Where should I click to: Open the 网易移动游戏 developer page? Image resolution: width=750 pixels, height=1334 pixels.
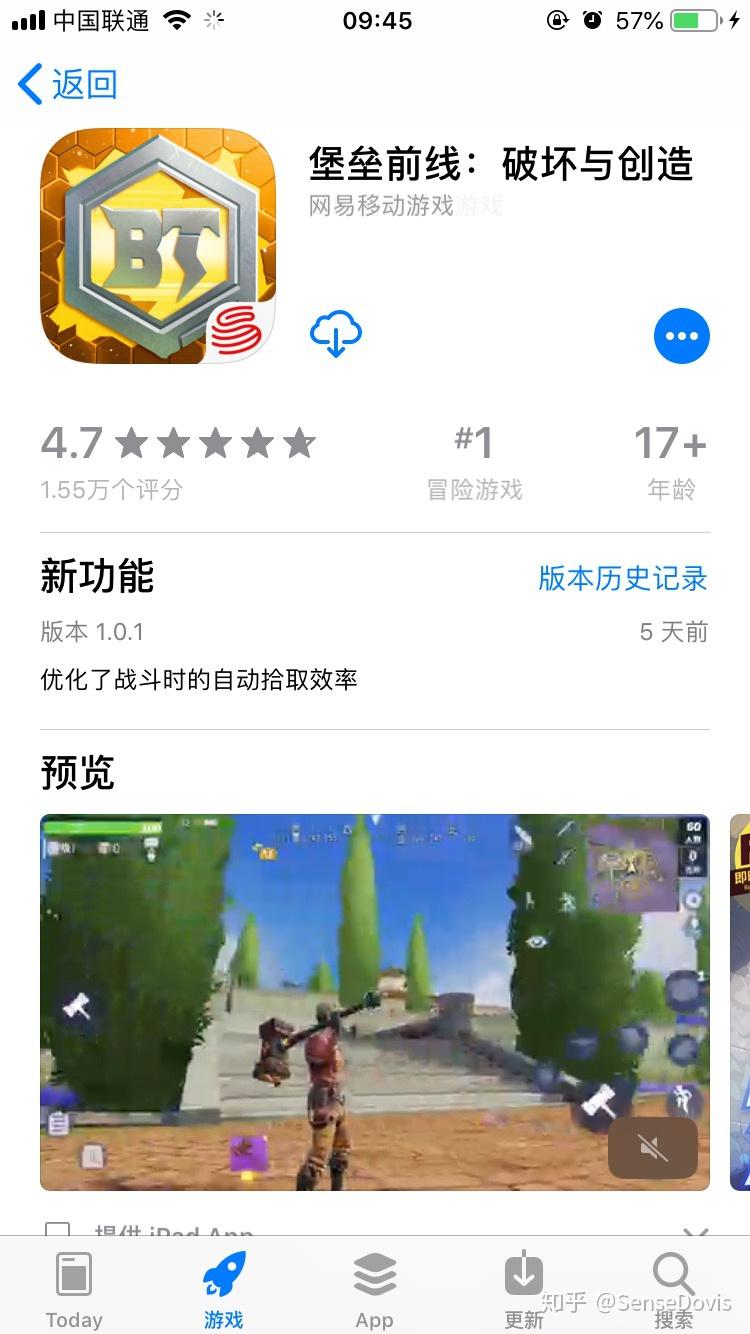pos(381,206)
